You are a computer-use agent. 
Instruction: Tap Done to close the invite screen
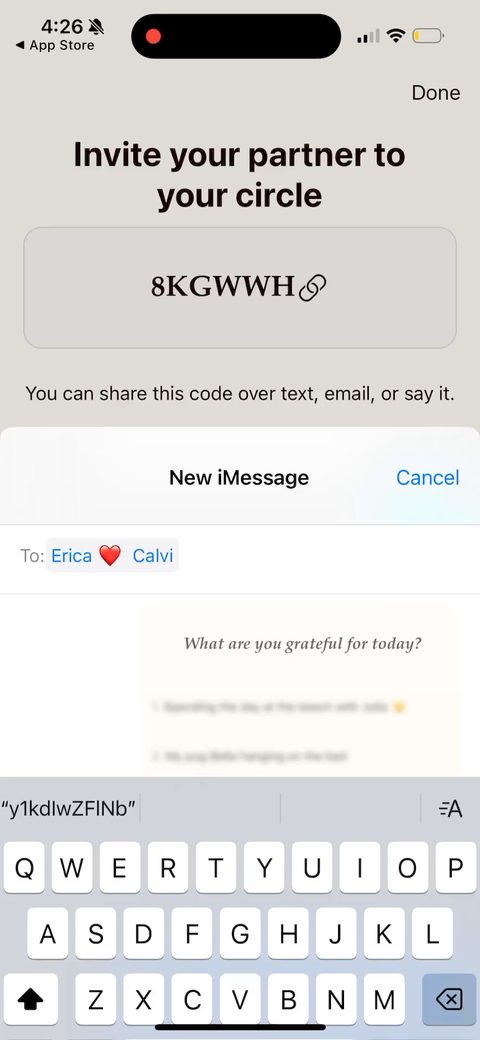(x=436, y=93)
